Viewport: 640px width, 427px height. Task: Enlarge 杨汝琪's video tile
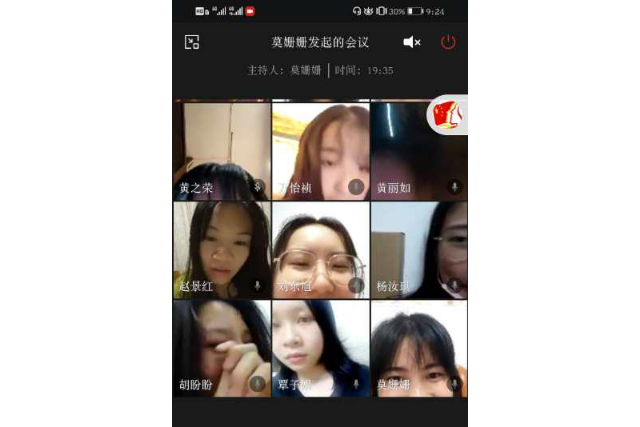click(x=418, y=249)
